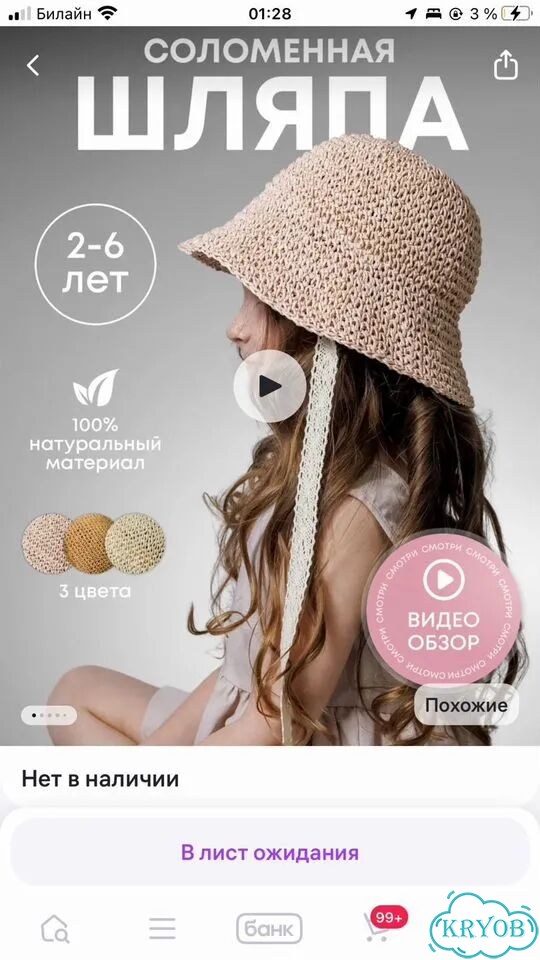Image resolution: width=540 pixels, height=960 pixels.
Task: Switch to the банк tab
Action: pyautogui.click(x=269, y=929)
